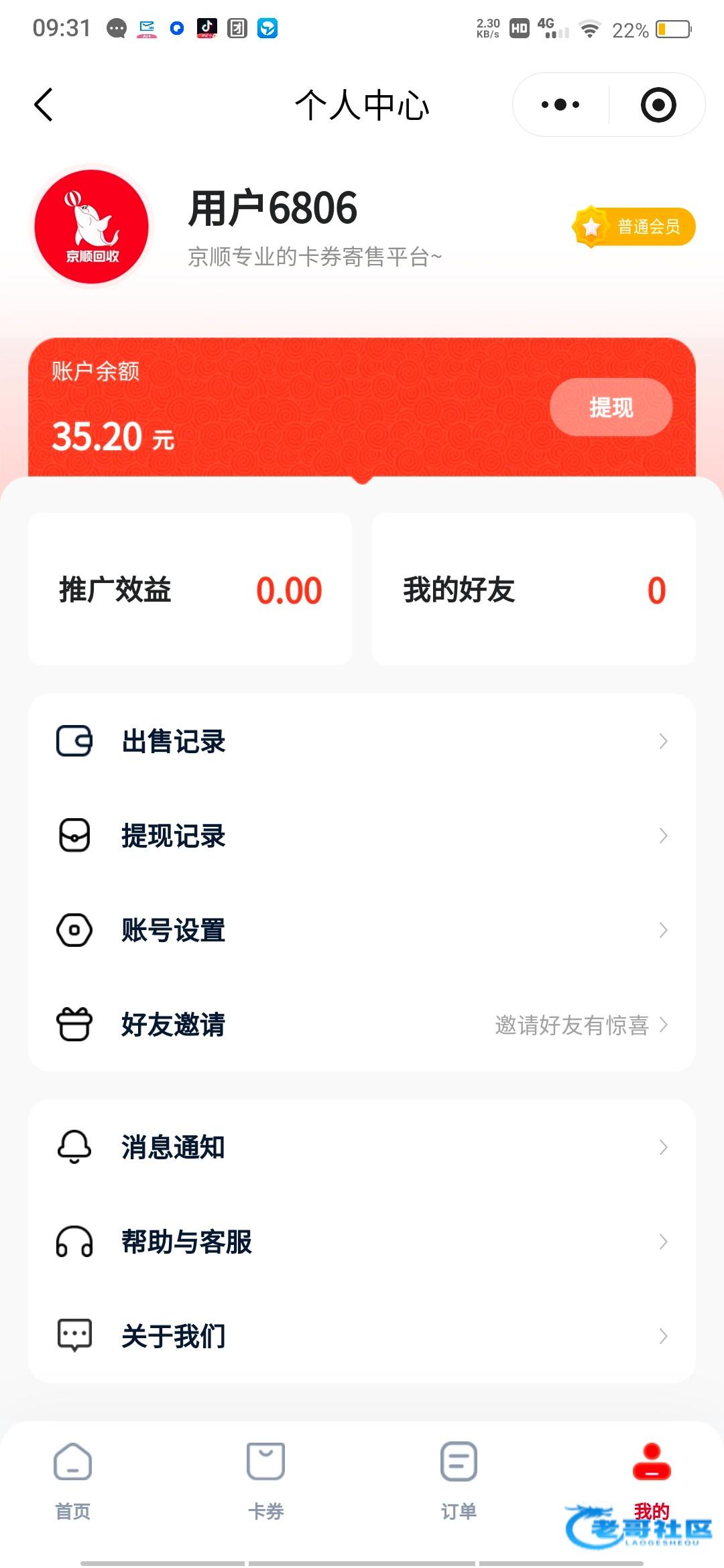This screenshot has width=724, height=1568.
Task: View 提现记录 withdrawal records
Action: 361,836
